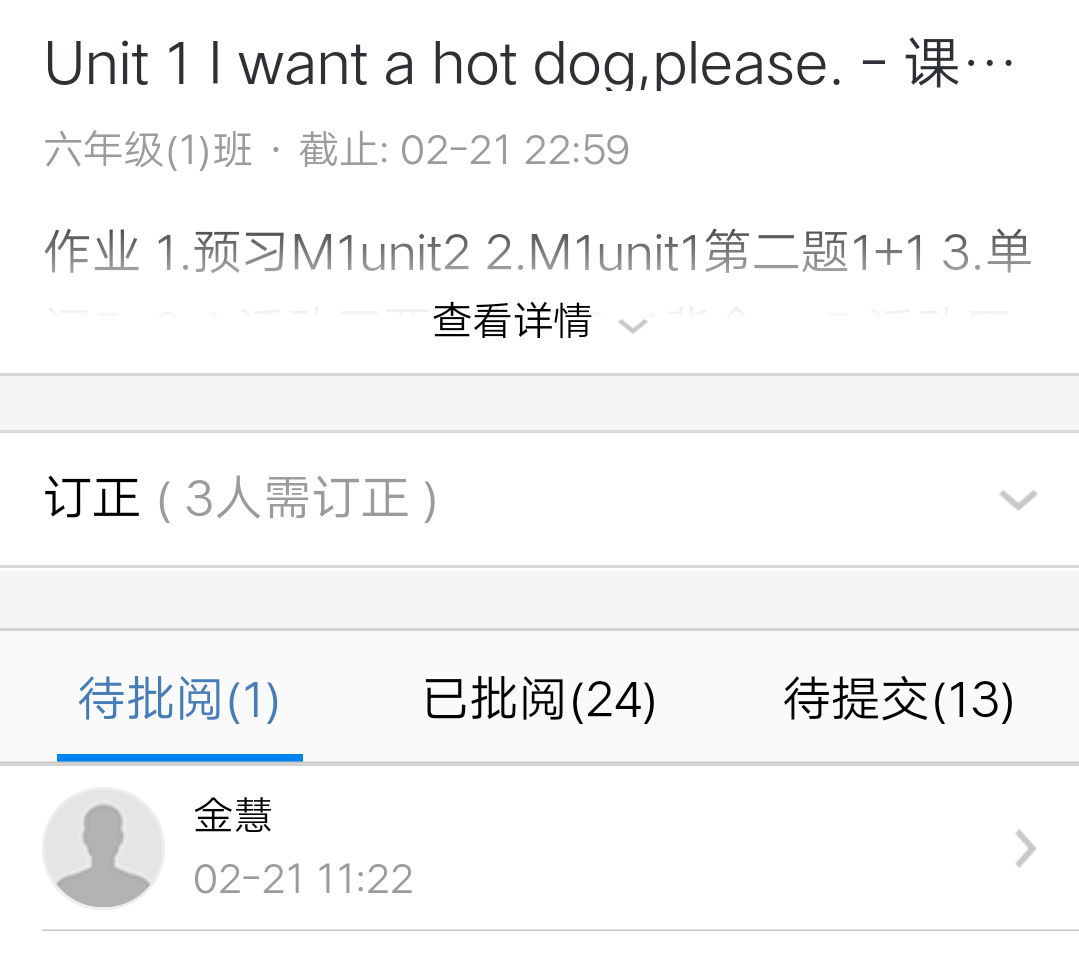Expand the 订正 (3人需订正) section
Viewport: 1079px width, 959px height.
pyautogui.click(x=539, y=499)
